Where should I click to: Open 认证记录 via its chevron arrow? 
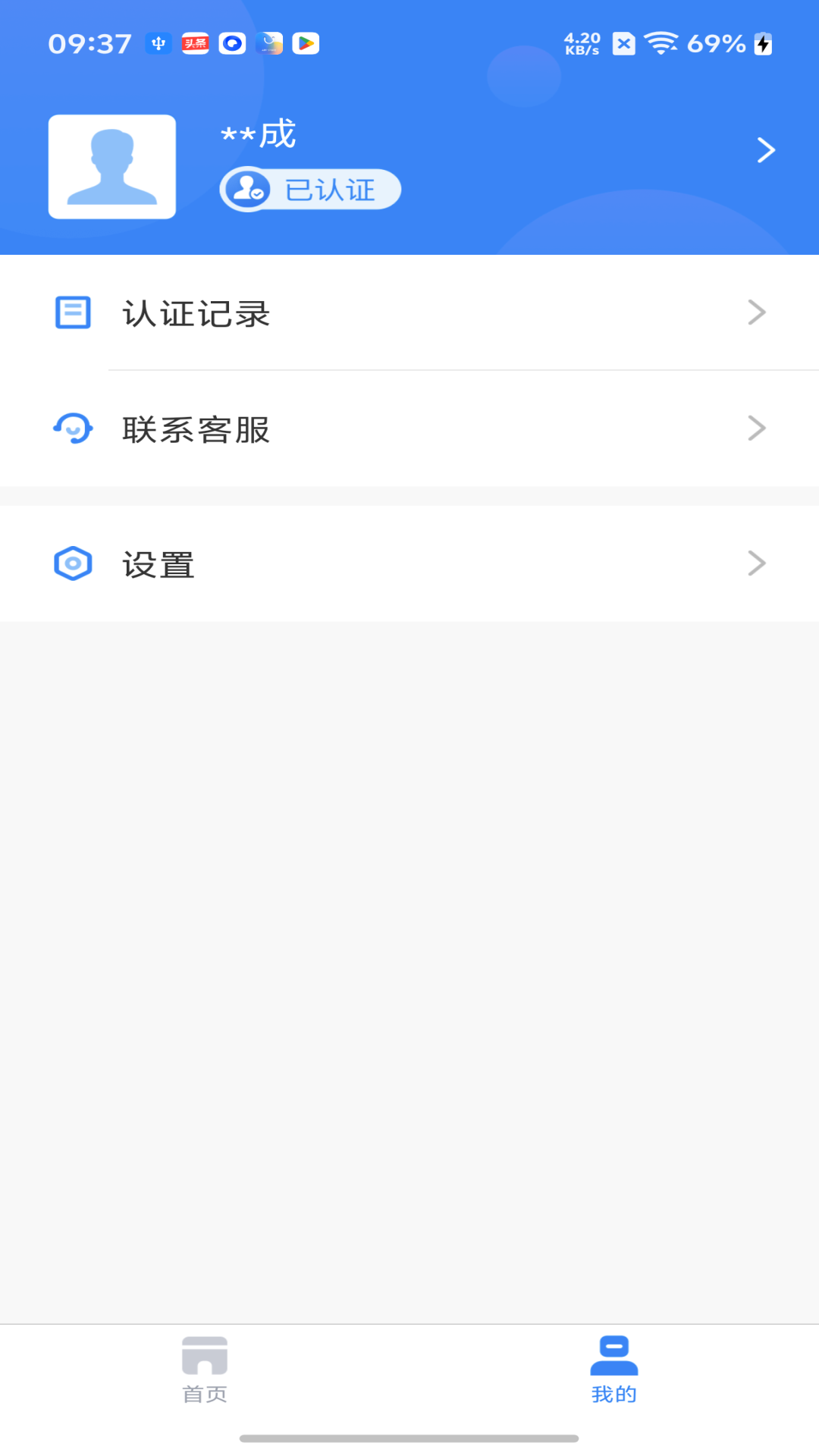[x=755, y=313]
